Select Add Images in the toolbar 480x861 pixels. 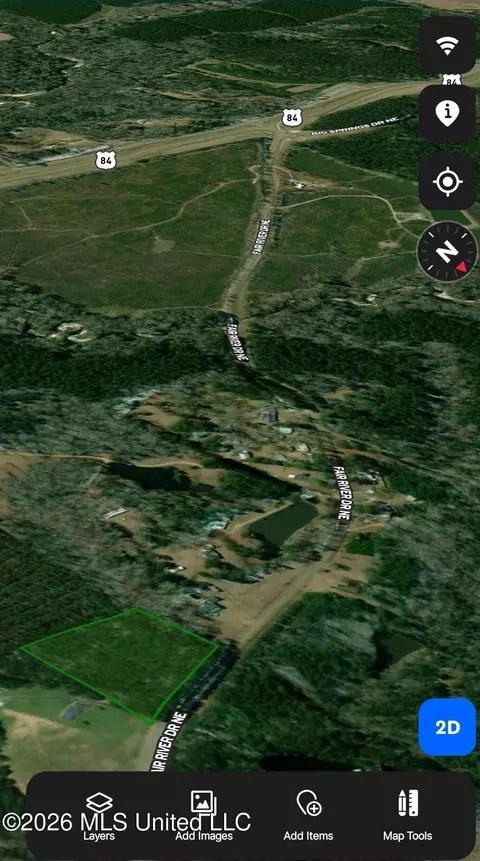point(204,817)
